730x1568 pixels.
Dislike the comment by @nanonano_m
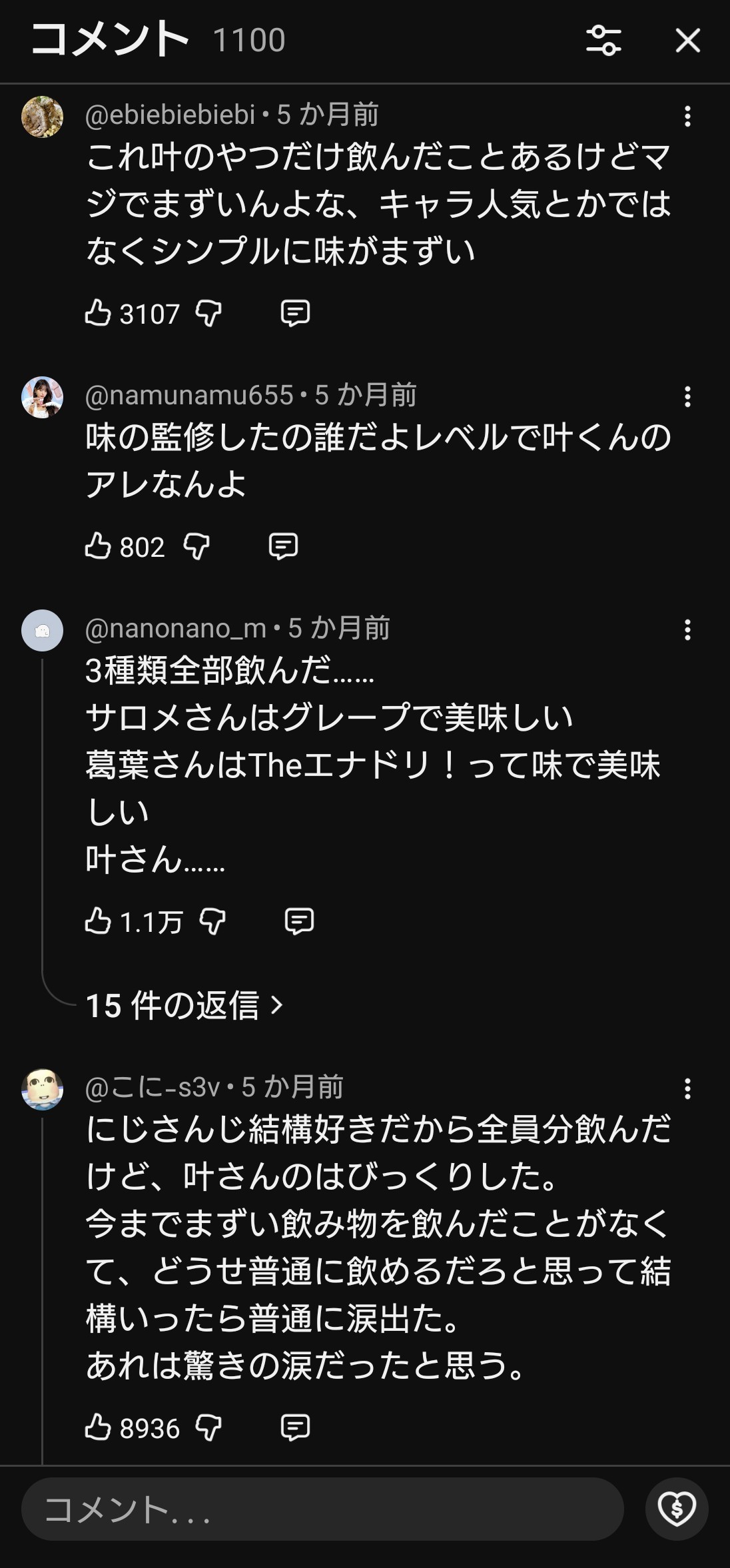tap(212, 921)
